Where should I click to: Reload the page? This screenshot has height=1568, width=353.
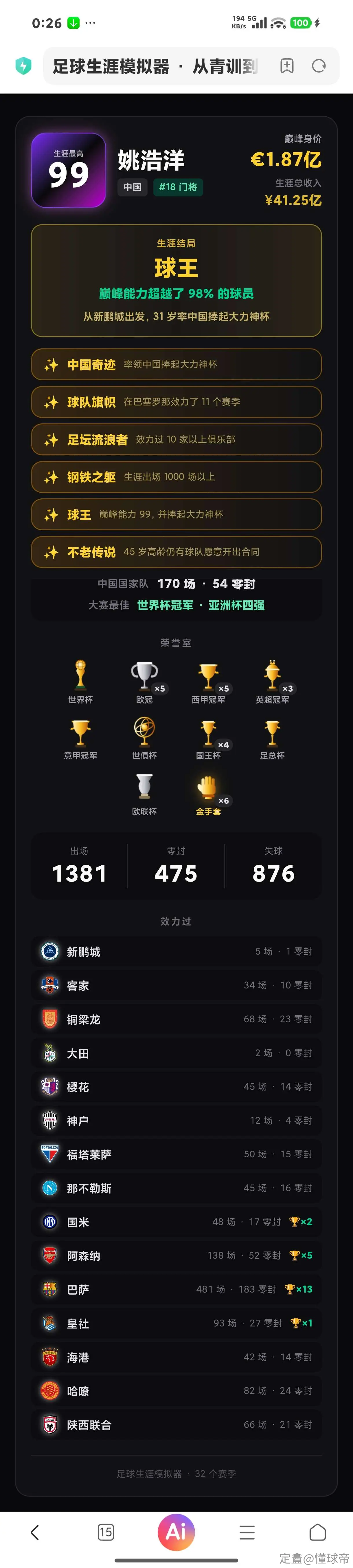pos(319,66)
